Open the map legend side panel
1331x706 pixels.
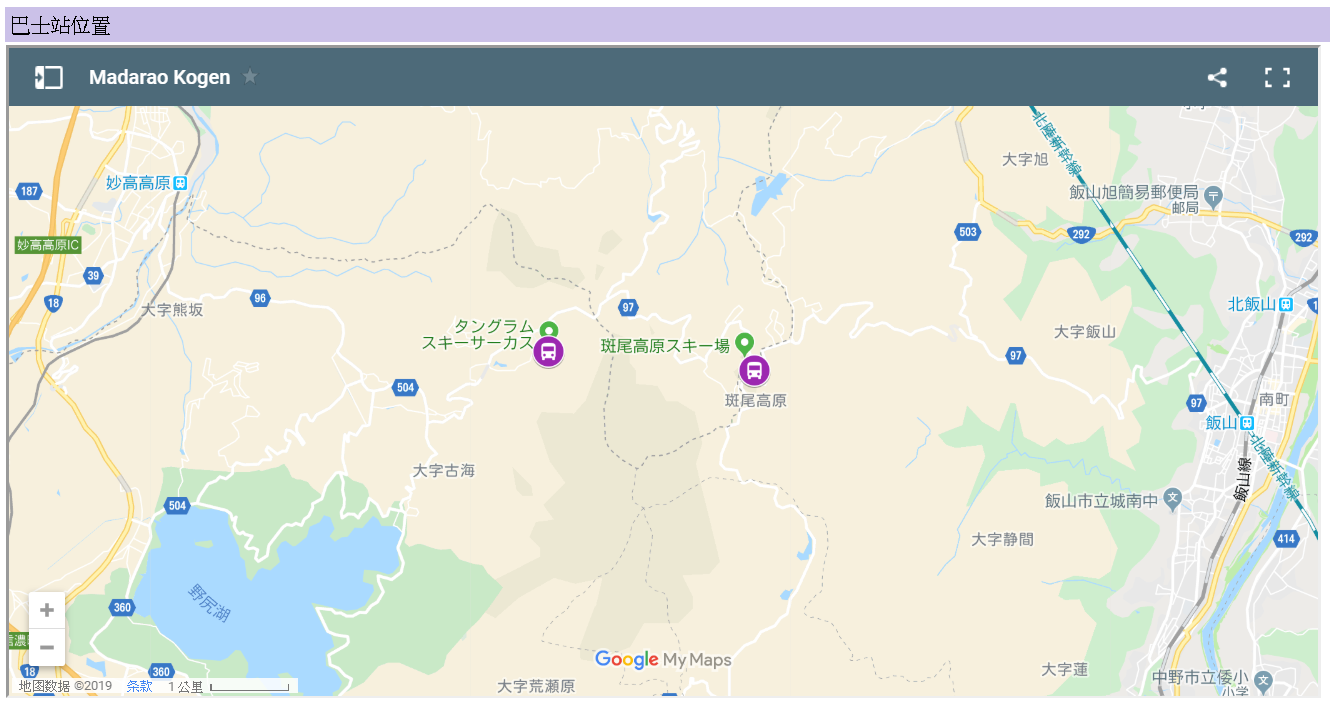point(48,77)
